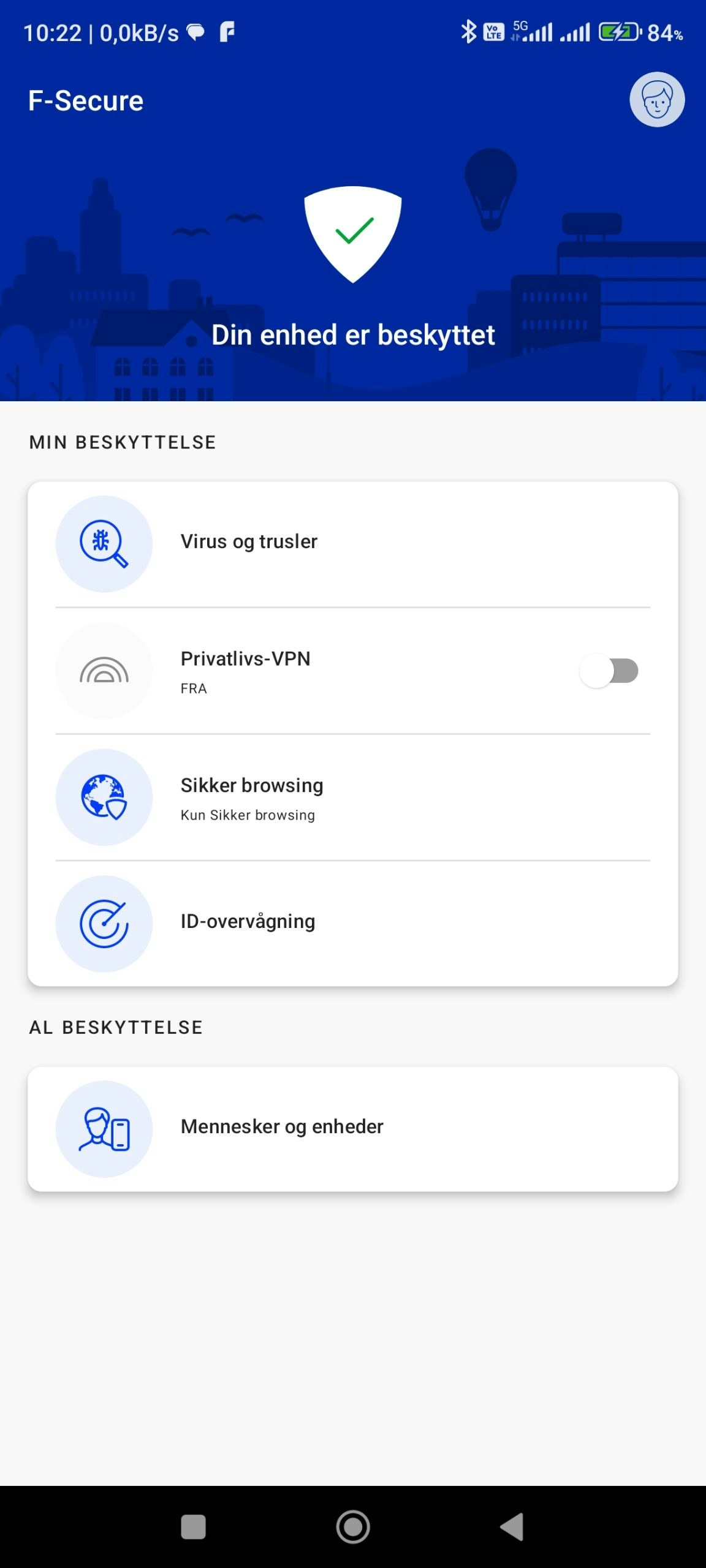
Task: Expand the AL BESKYTTELSE section header
Action: pyautogui.click(x=116, y=1027)
